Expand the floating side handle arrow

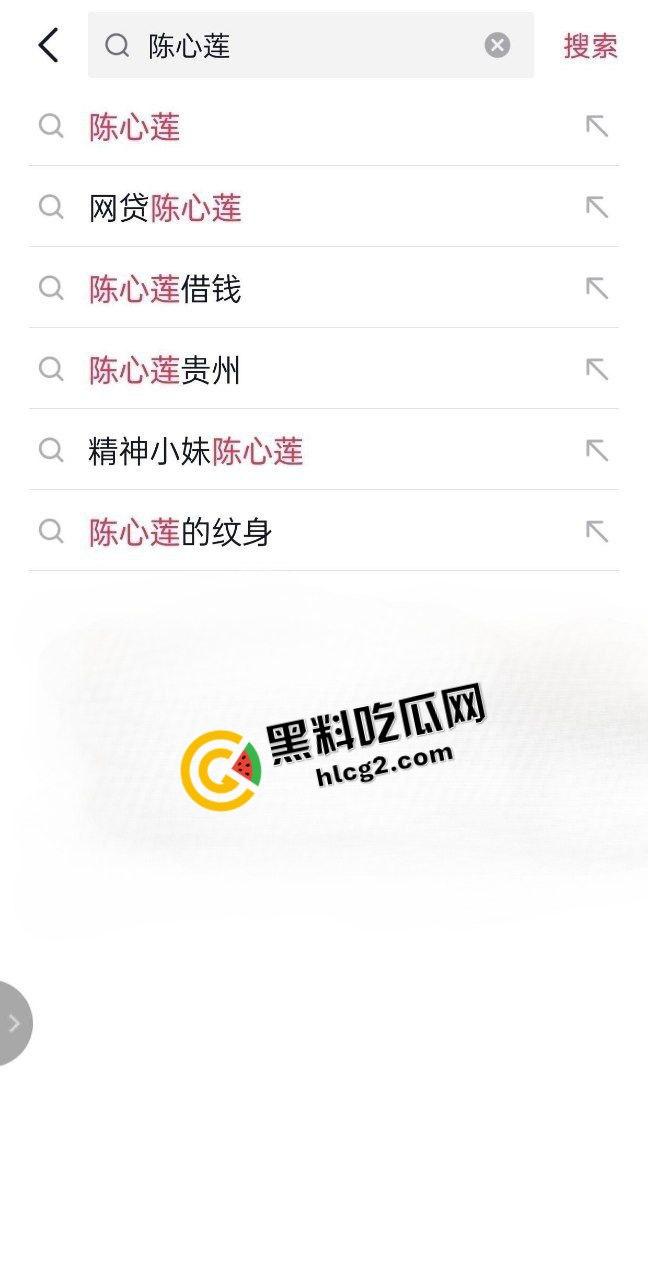[x=14, y=1023]
